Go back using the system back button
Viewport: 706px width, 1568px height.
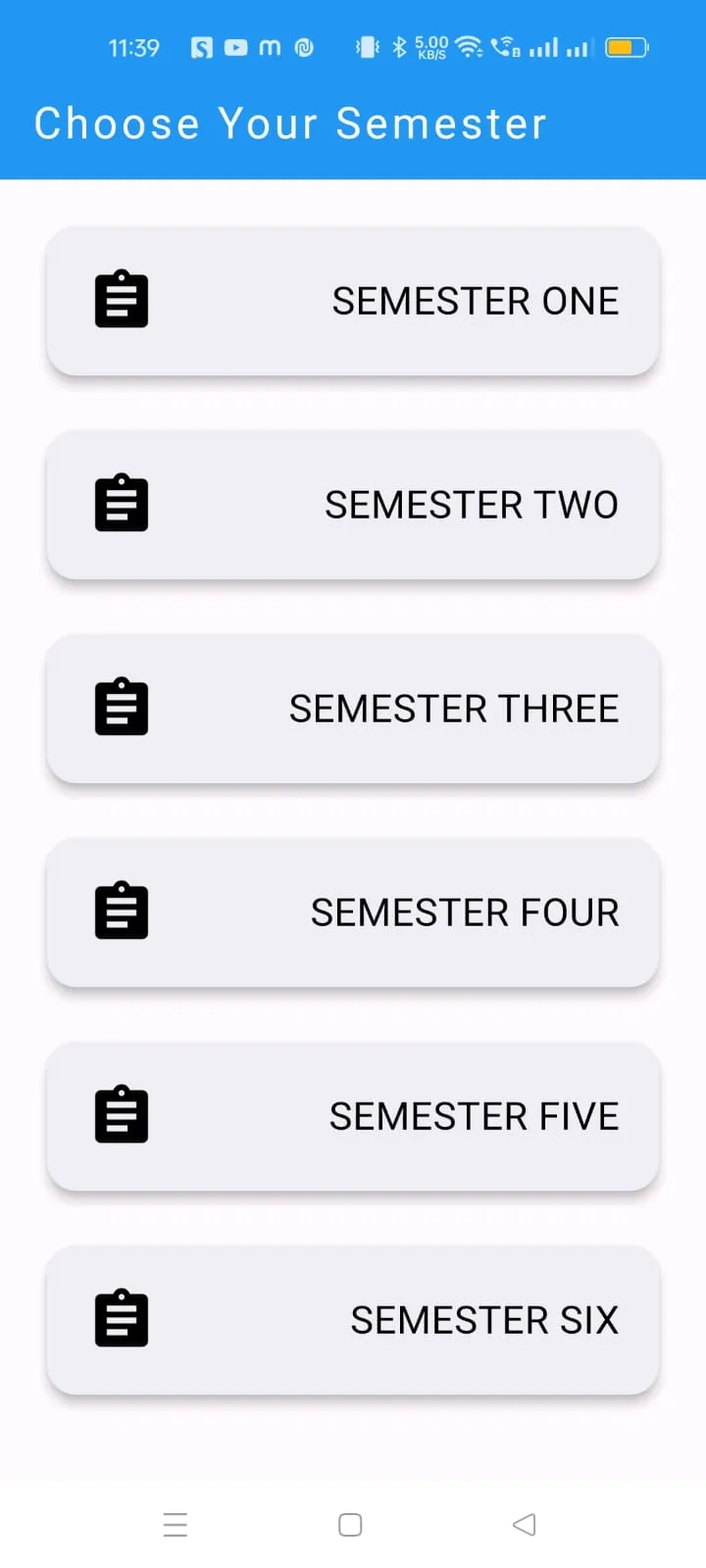click(x=525, y=1525)
